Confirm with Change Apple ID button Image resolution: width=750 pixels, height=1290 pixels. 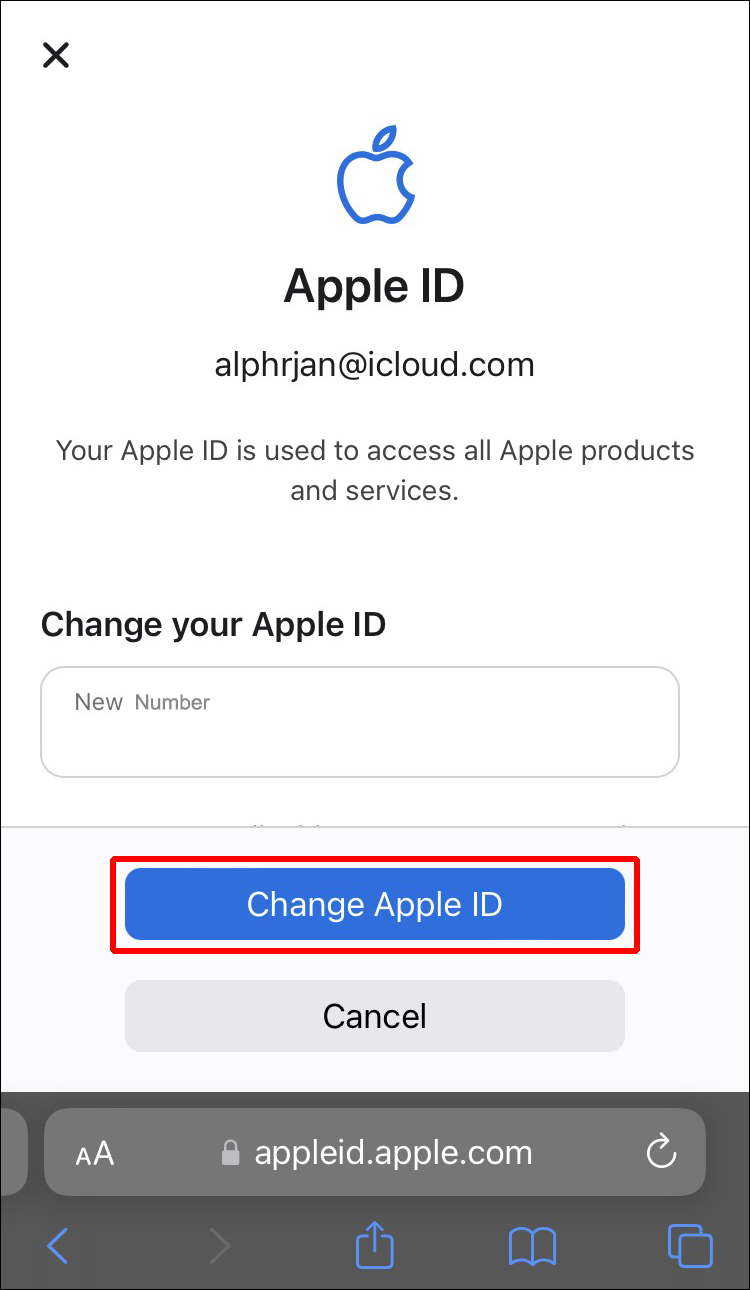coord(375,904)
